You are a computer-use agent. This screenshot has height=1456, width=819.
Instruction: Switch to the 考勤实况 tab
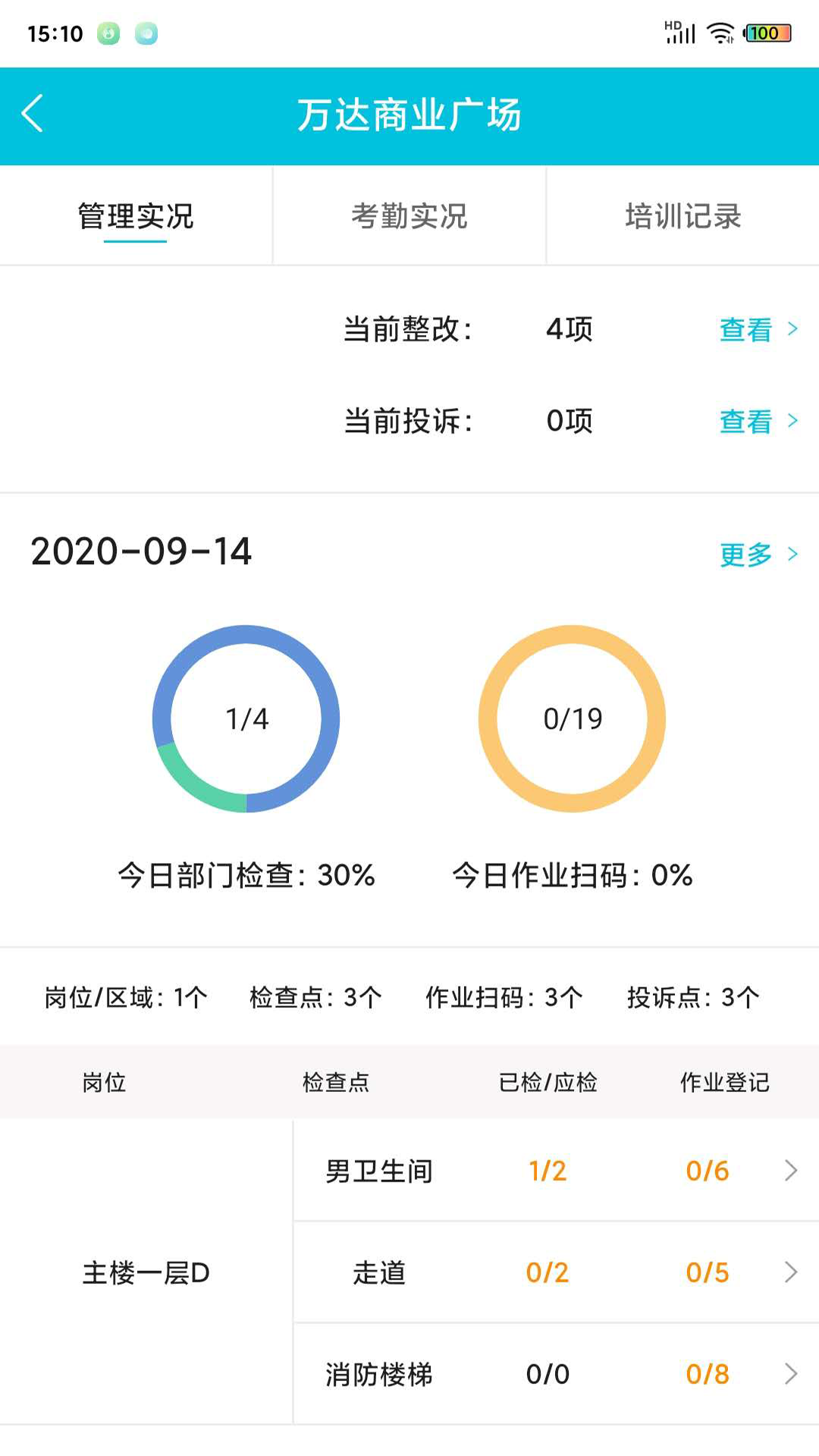409,218
